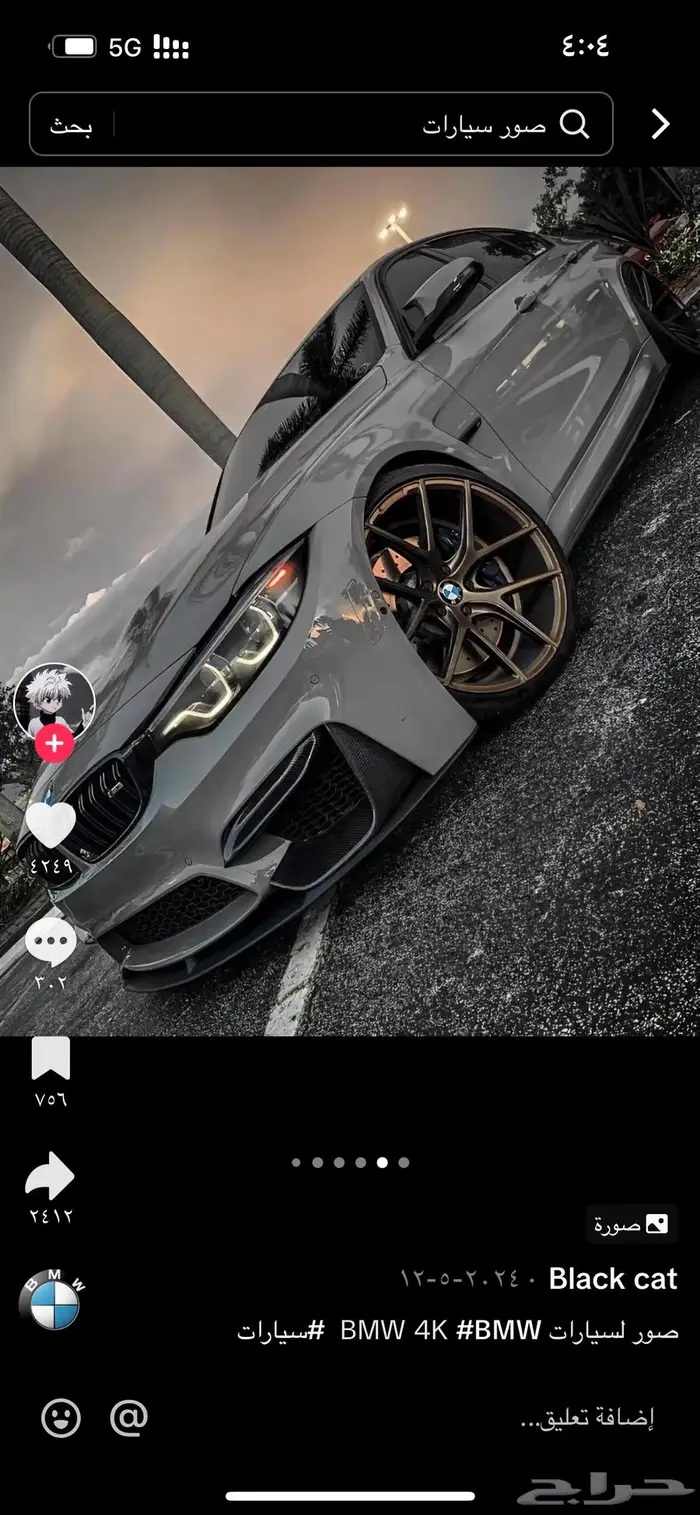Go back using the top arrow
This screenshot has width=700, height=1515.
(x=660, y=124)
